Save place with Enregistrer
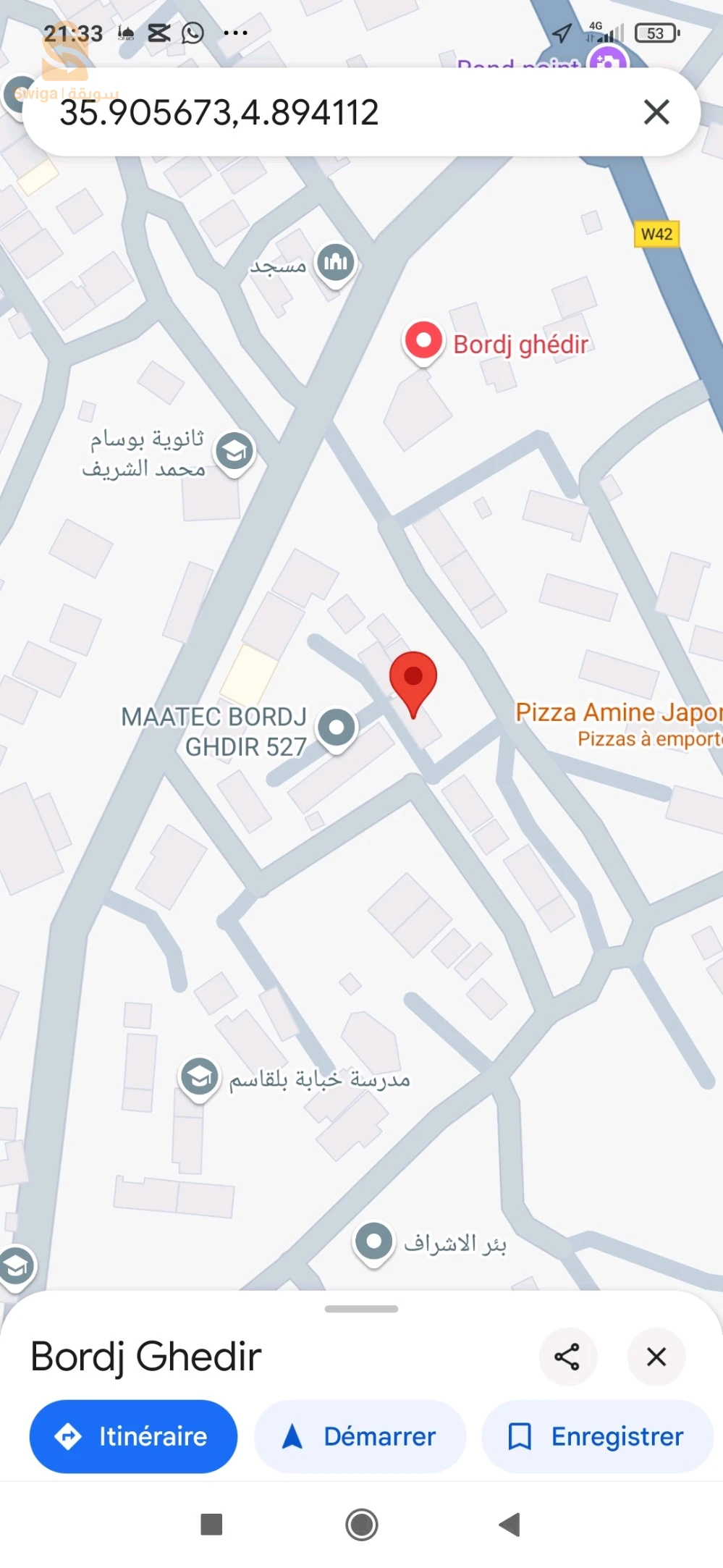Viewport: 723px width, 1568px height. (597, 1436)
